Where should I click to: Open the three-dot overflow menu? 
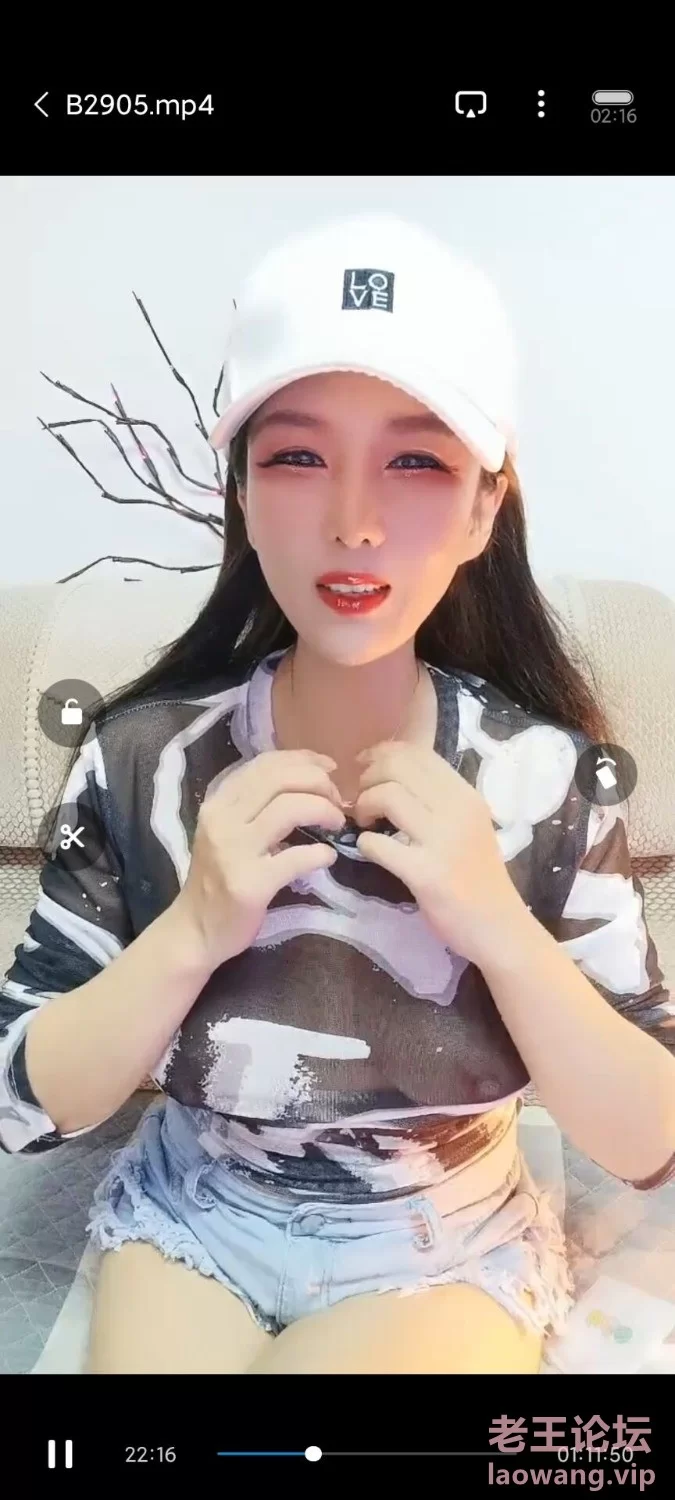click(x=541, y=104)
